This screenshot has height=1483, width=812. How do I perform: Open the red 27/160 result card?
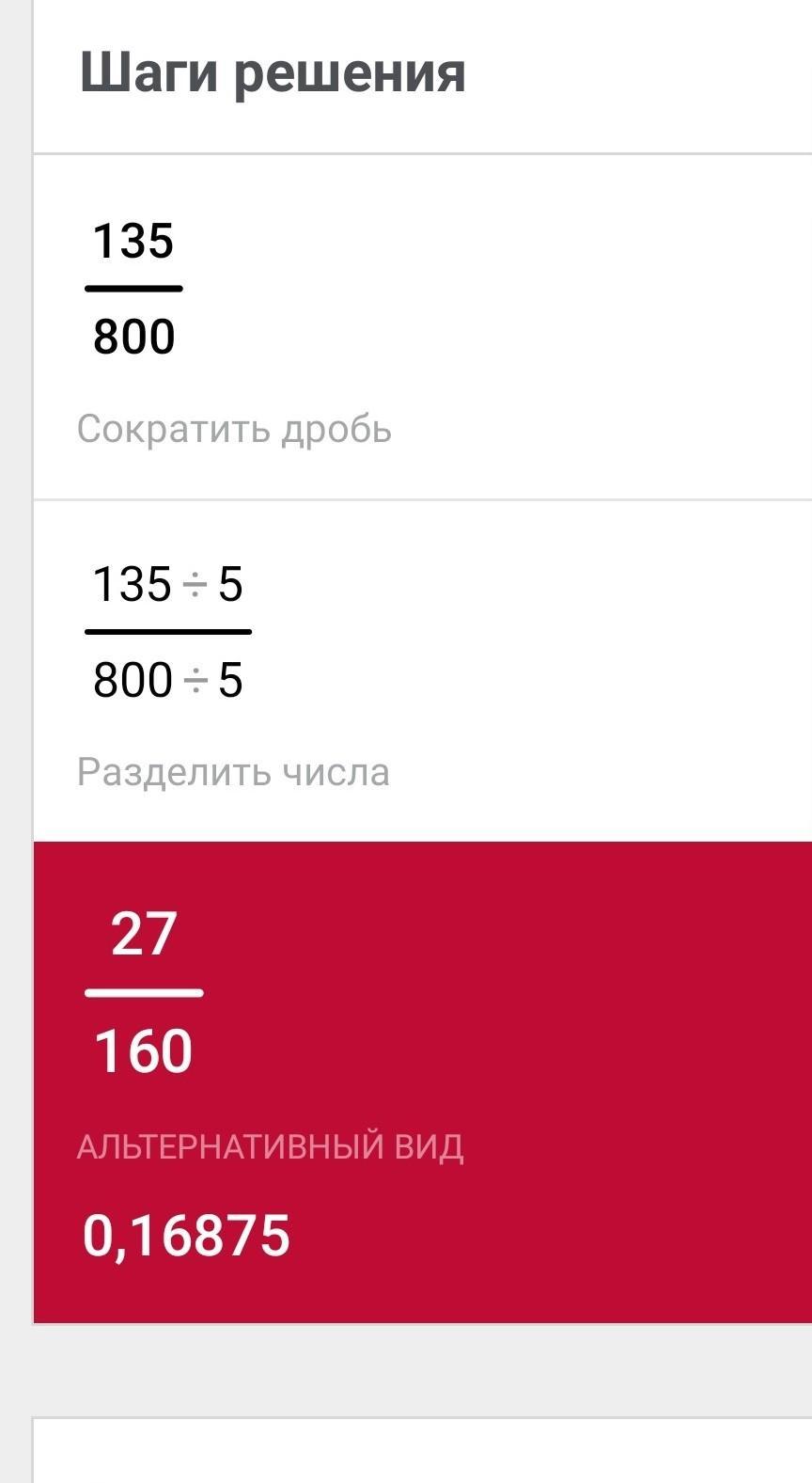tap(423, 1082)
